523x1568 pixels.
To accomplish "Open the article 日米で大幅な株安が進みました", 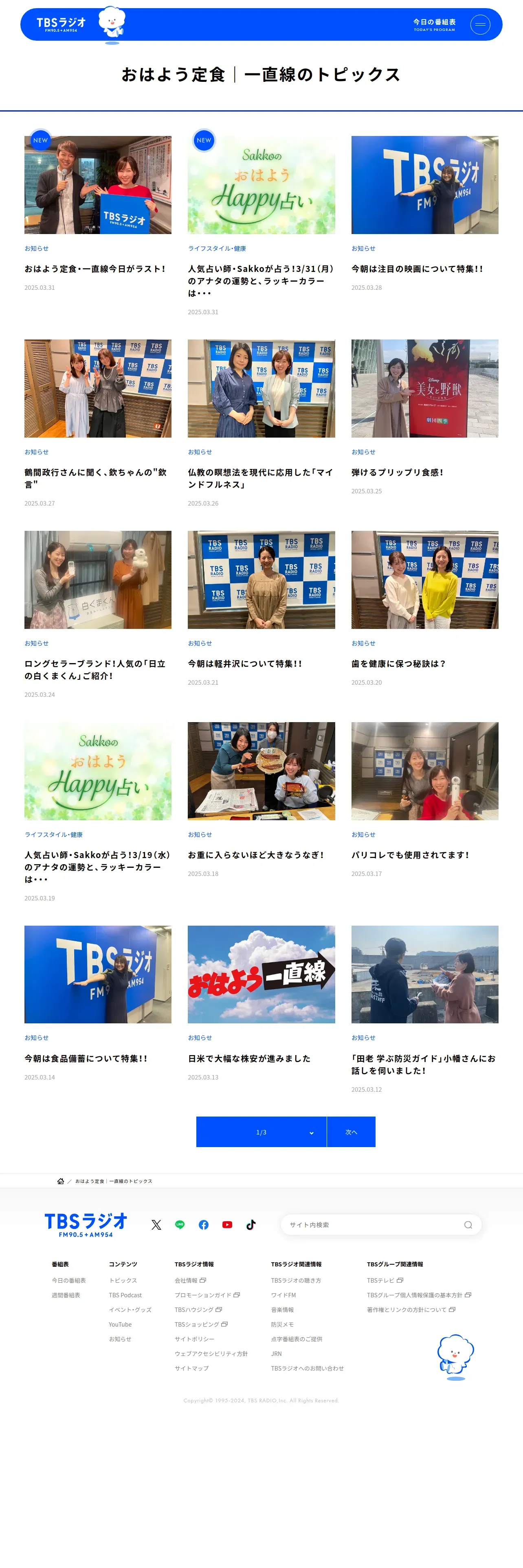I will point(249,1058).
